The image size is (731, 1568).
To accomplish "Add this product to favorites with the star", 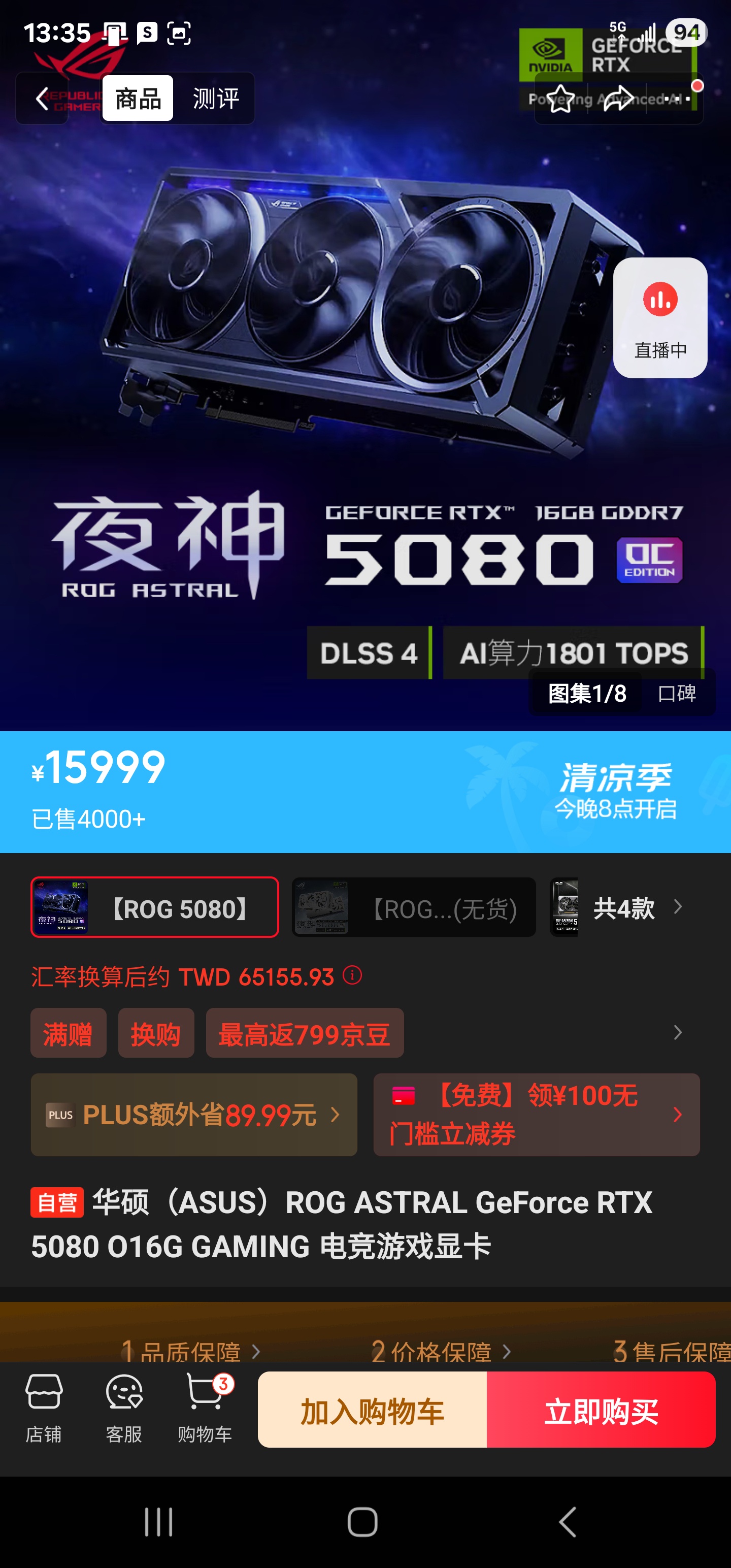I will (x=560, y=99).
